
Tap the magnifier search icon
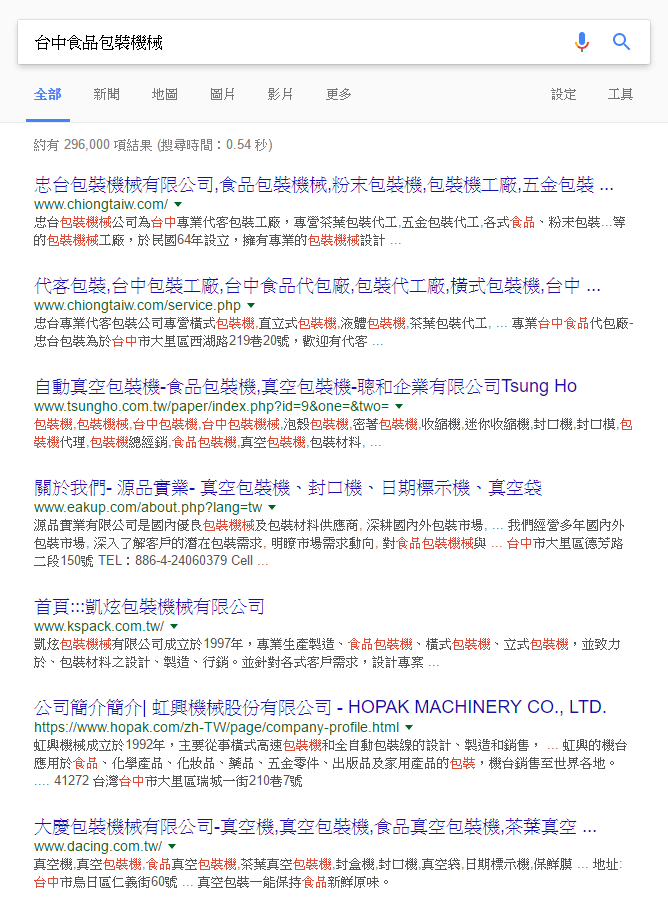click(621, 42)
